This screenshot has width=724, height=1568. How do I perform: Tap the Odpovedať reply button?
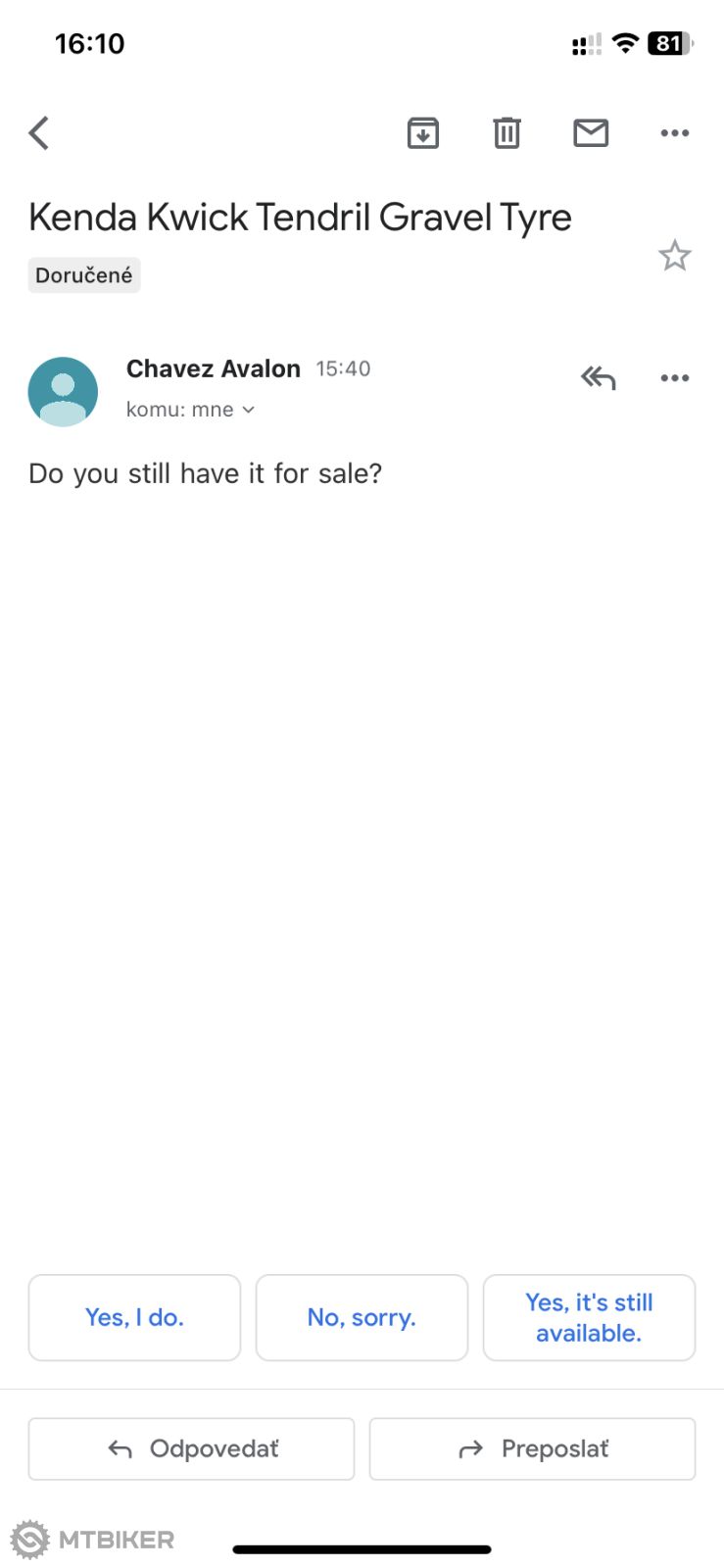(191, 1448)
